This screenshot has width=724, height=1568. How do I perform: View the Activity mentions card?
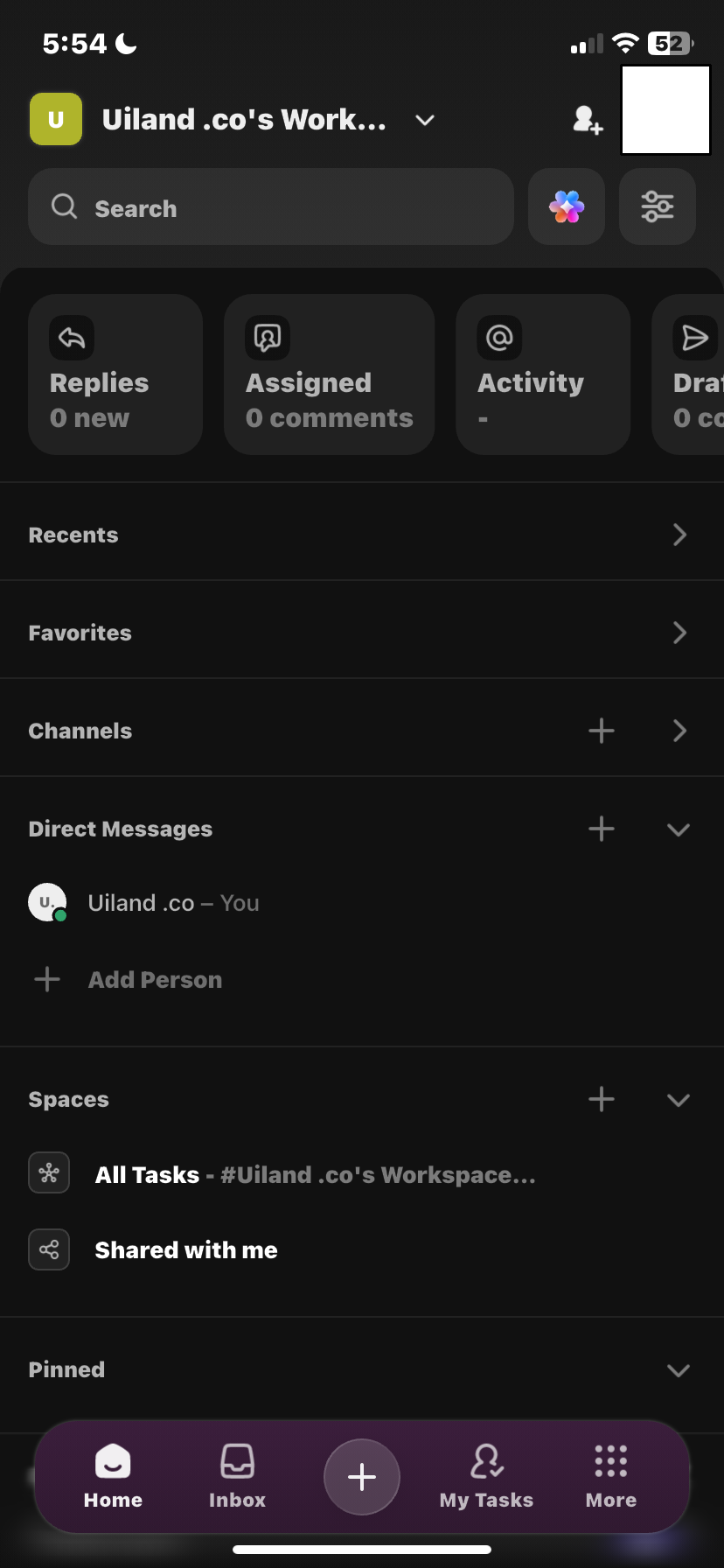tap(542, 374)
